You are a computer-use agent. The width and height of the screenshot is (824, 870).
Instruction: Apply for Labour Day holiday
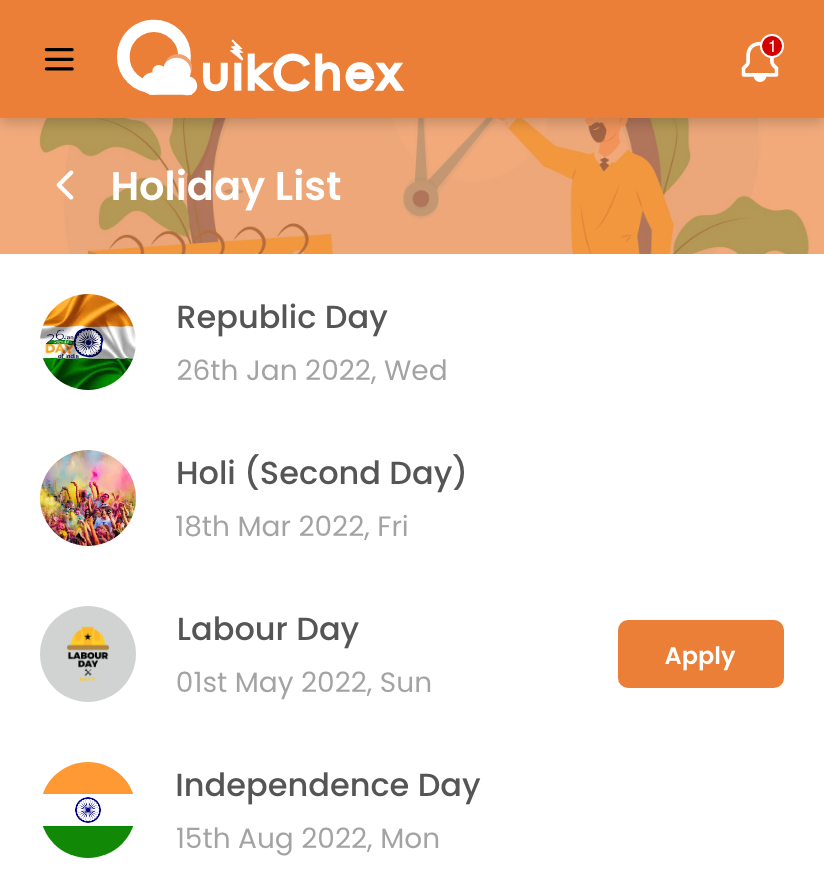pos(700,655)
